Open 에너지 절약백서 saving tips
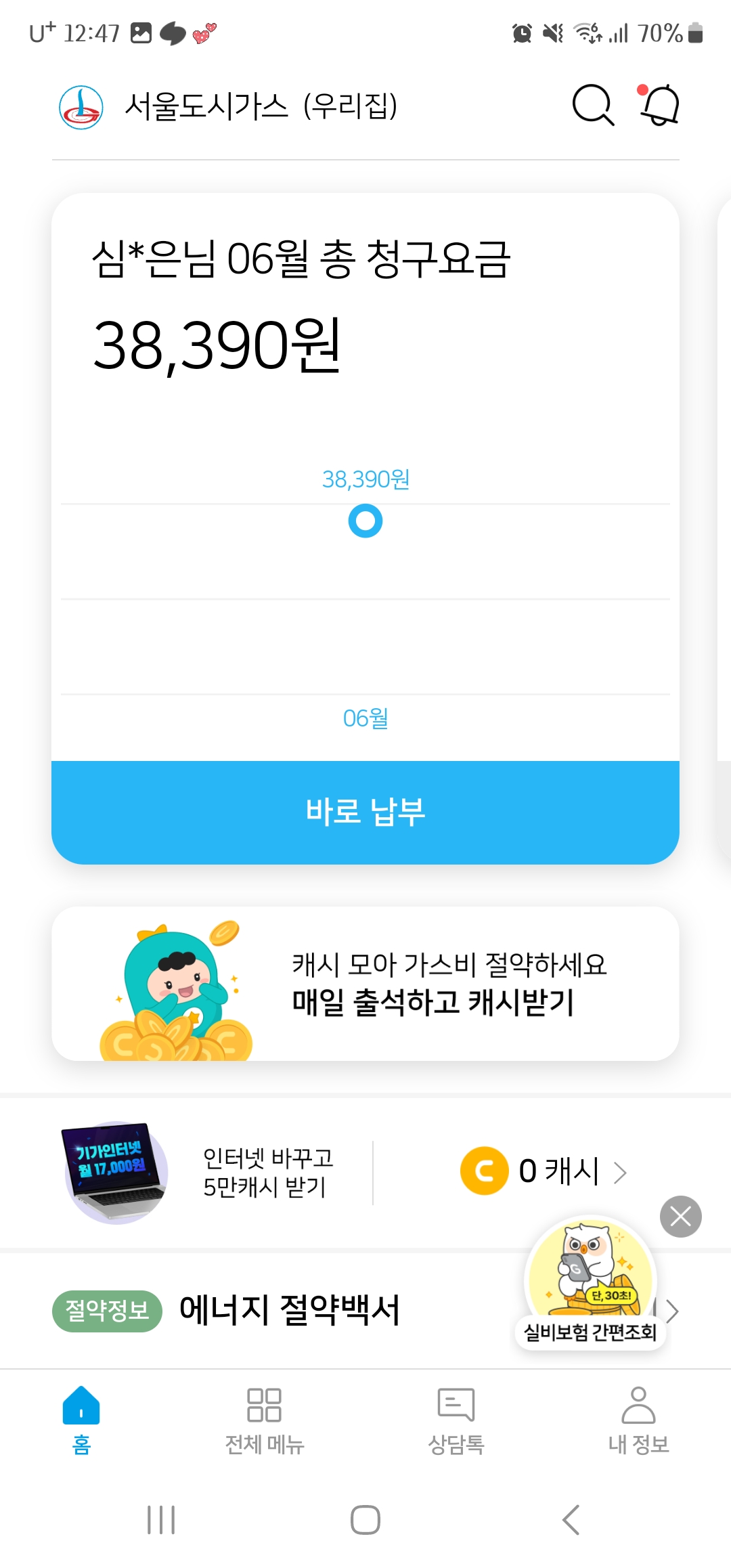The width and height of the screenshot is (731, 1568). click(290, 1311)
